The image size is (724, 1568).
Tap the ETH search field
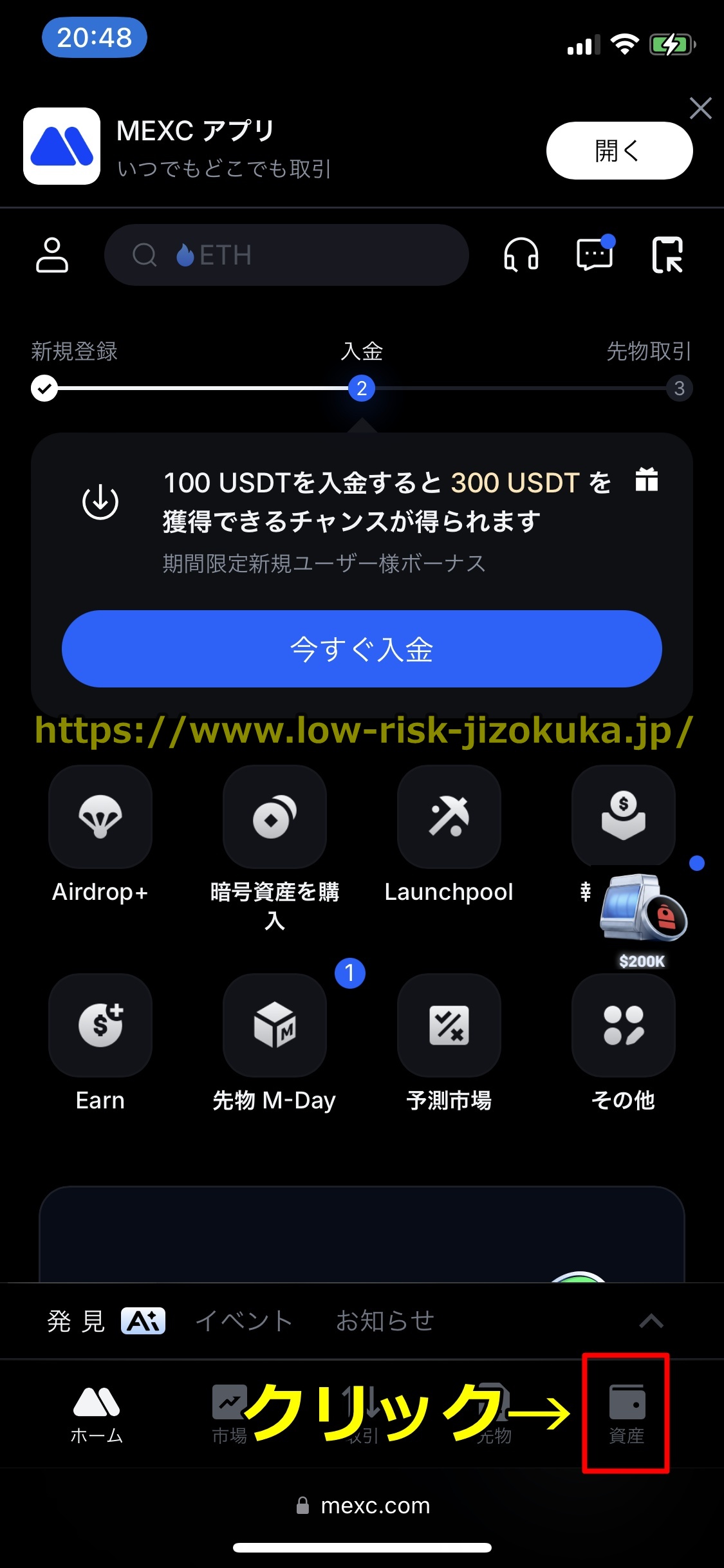[286, 256]
